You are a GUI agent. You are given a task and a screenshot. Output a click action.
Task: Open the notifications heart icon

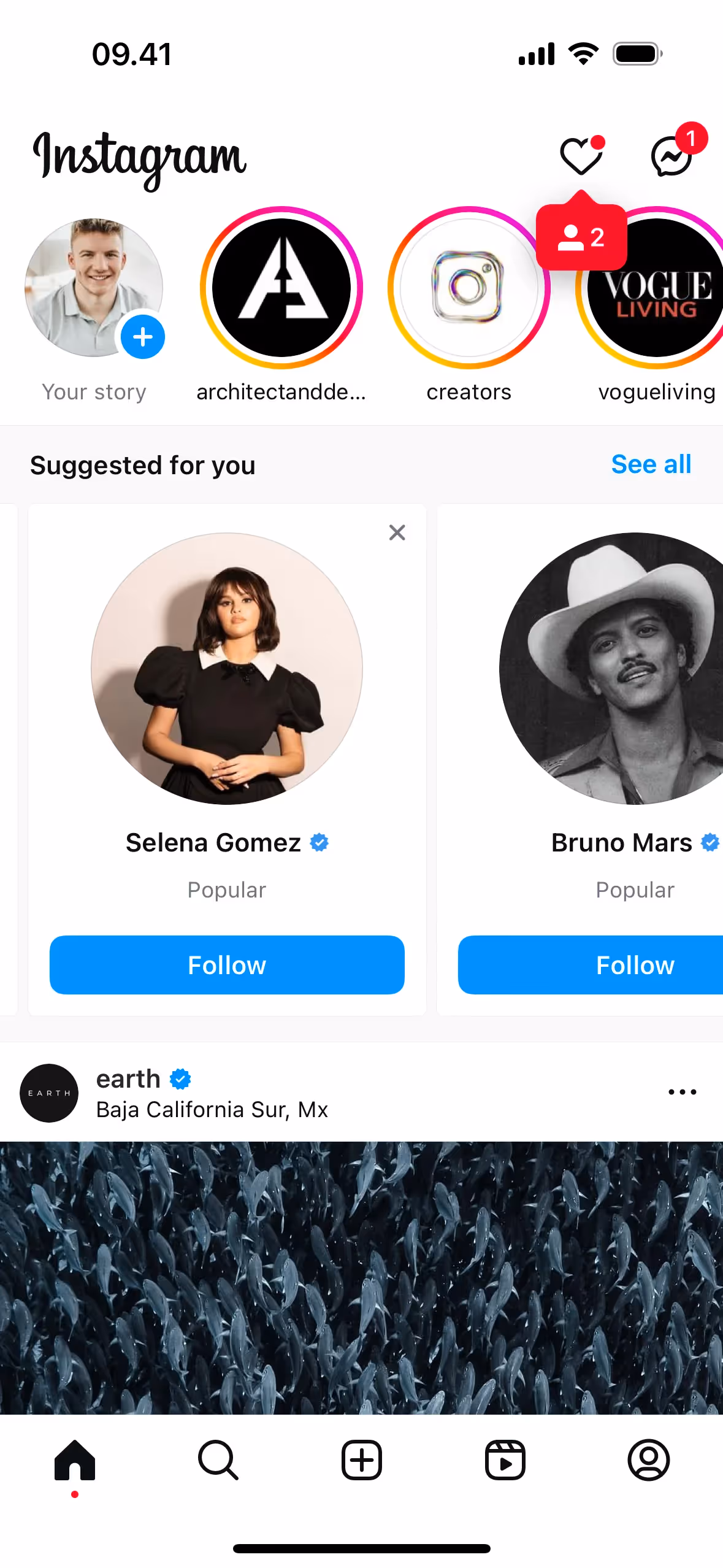pyautogui.click(x=580, y=156)
